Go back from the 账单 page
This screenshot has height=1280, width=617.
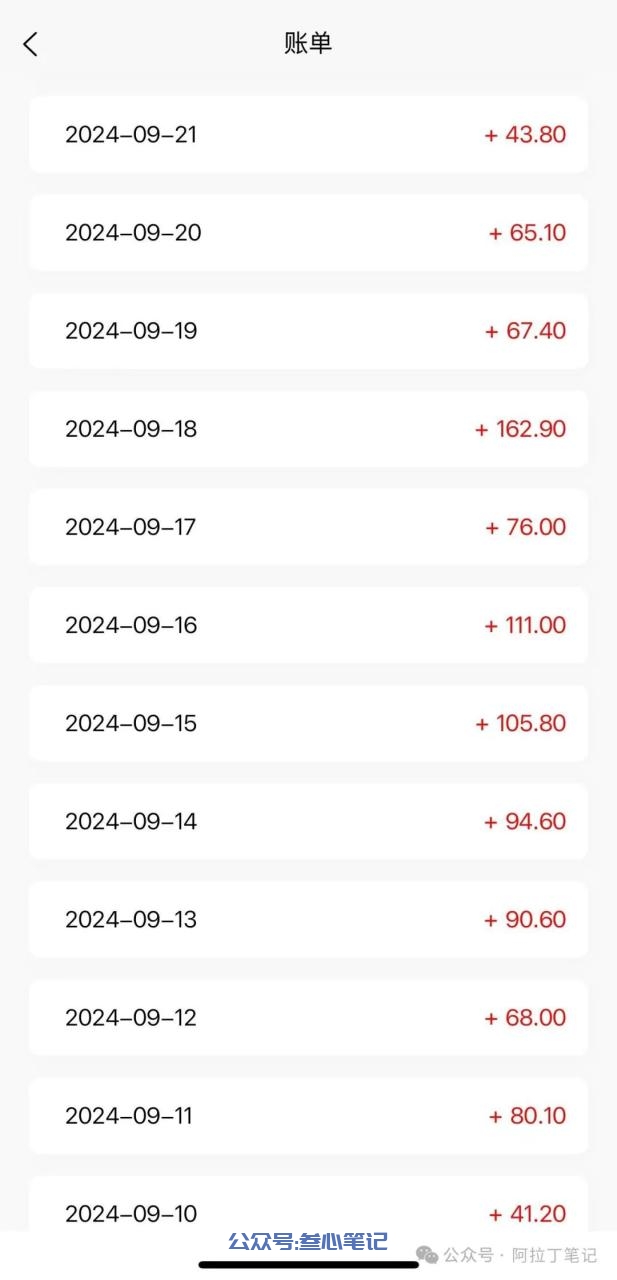(x=31, y=44)
